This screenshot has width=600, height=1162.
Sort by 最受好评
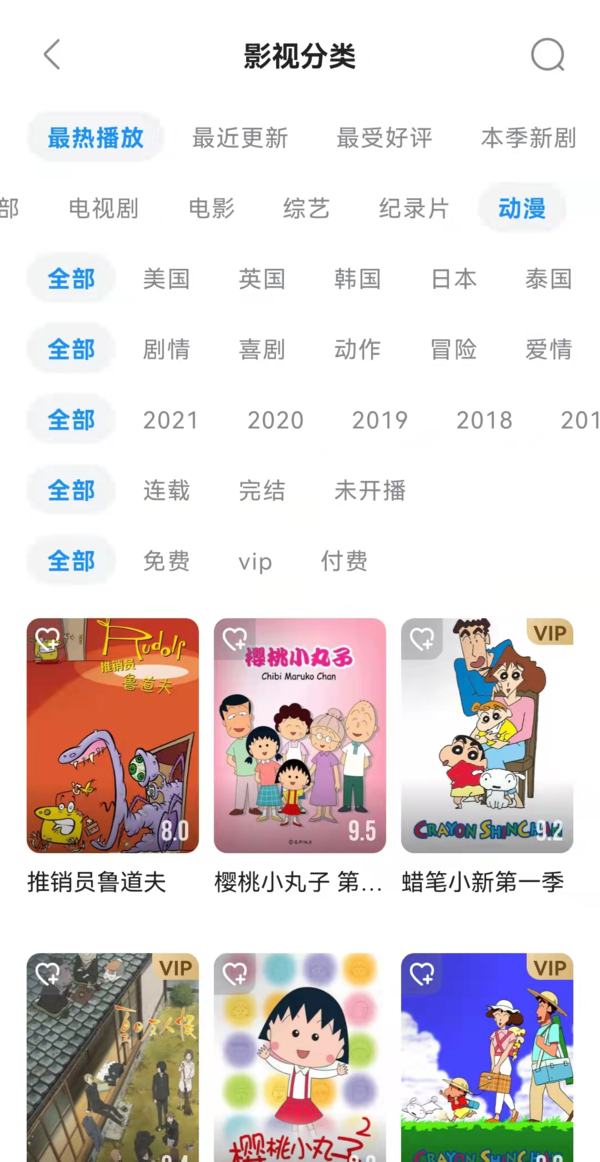[x=384, y=138]
